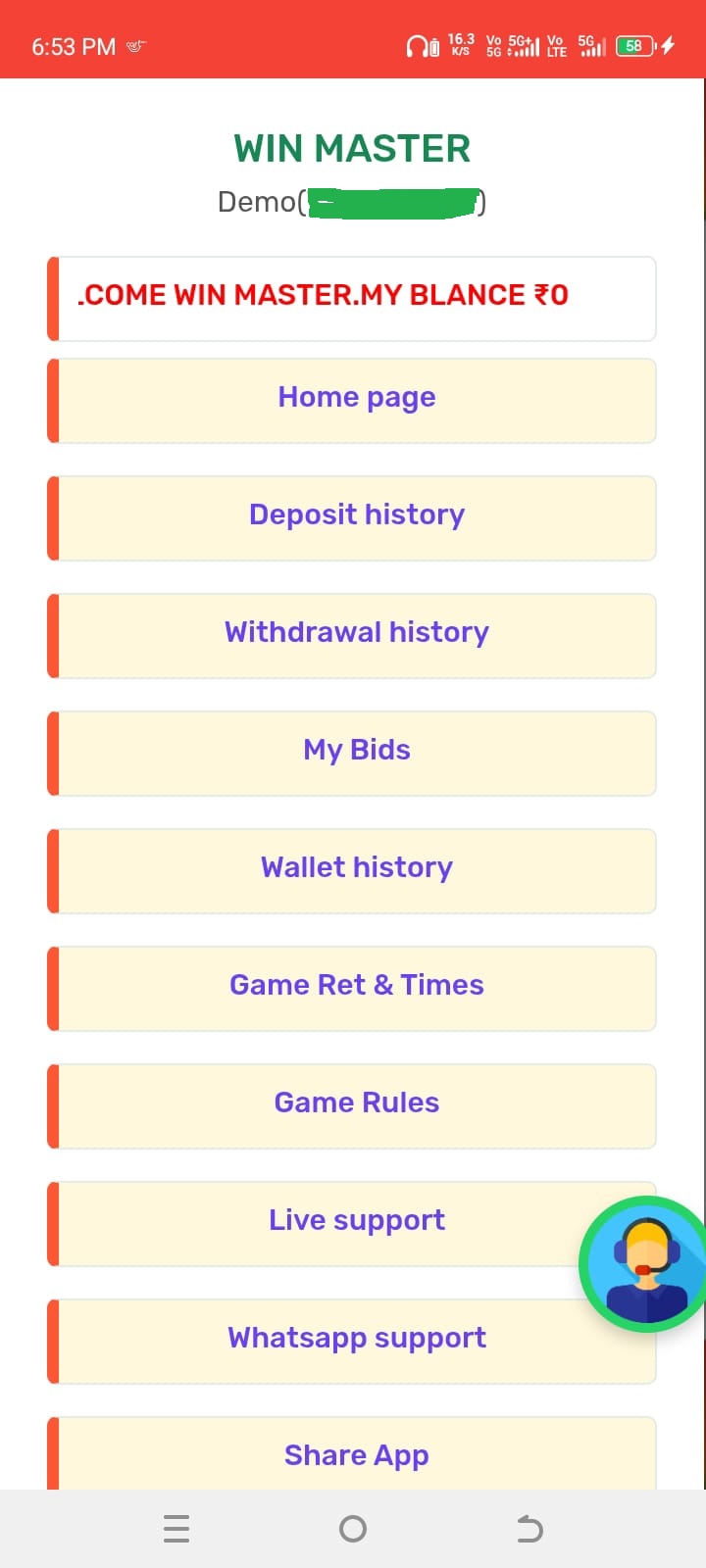Open My Bids

click(x=356, y=751)
